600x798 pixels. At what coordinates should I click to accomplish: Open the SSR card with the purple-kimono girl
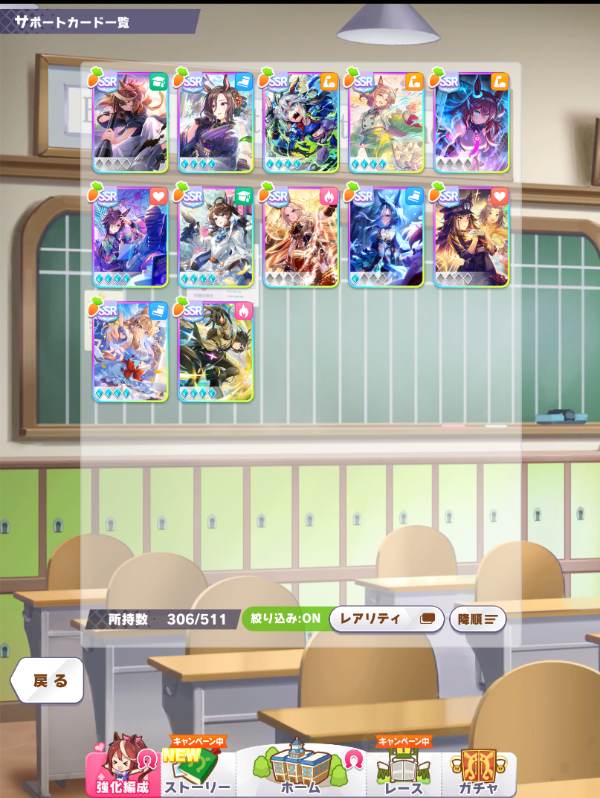215,122
